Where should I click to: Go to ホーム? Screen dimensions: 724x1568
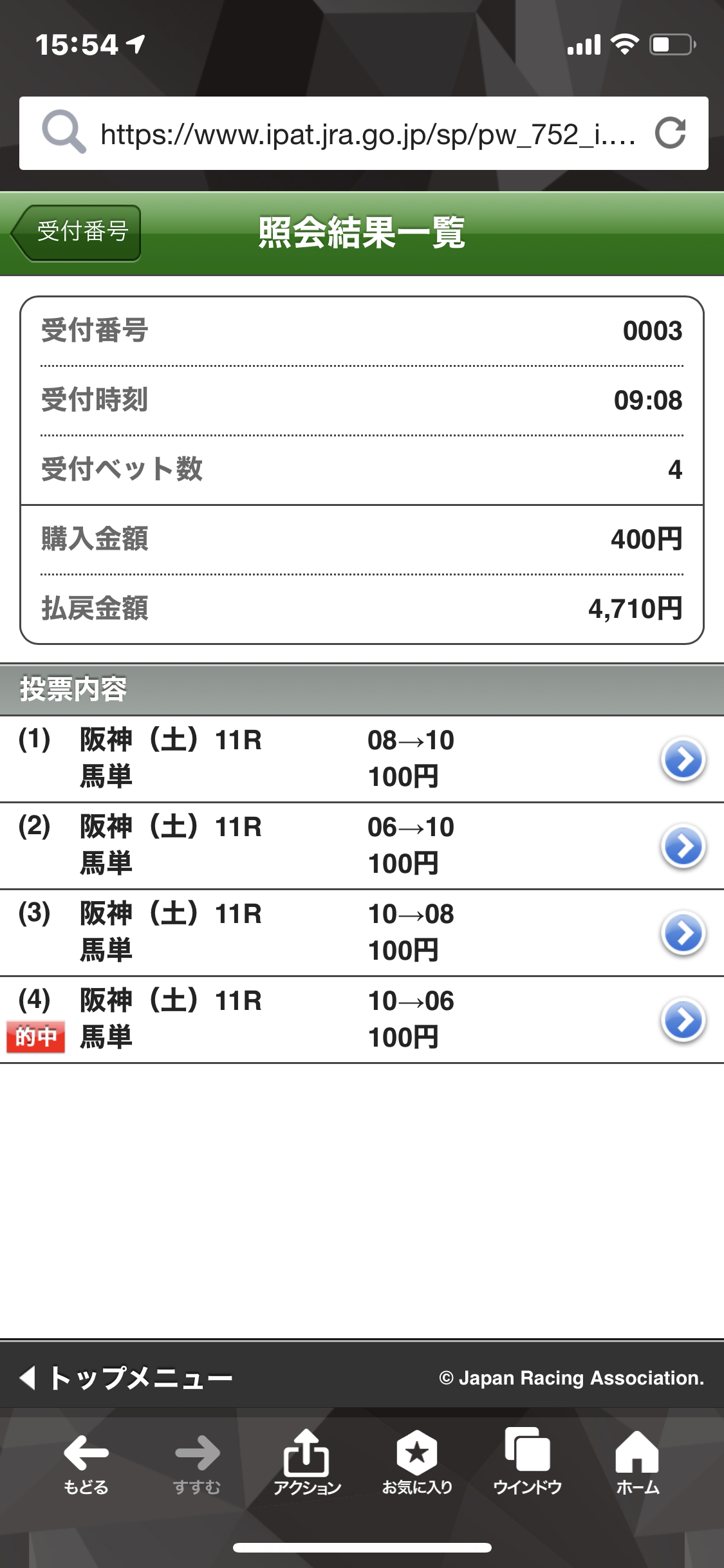pyautogui.click(x=637, y=1462)
